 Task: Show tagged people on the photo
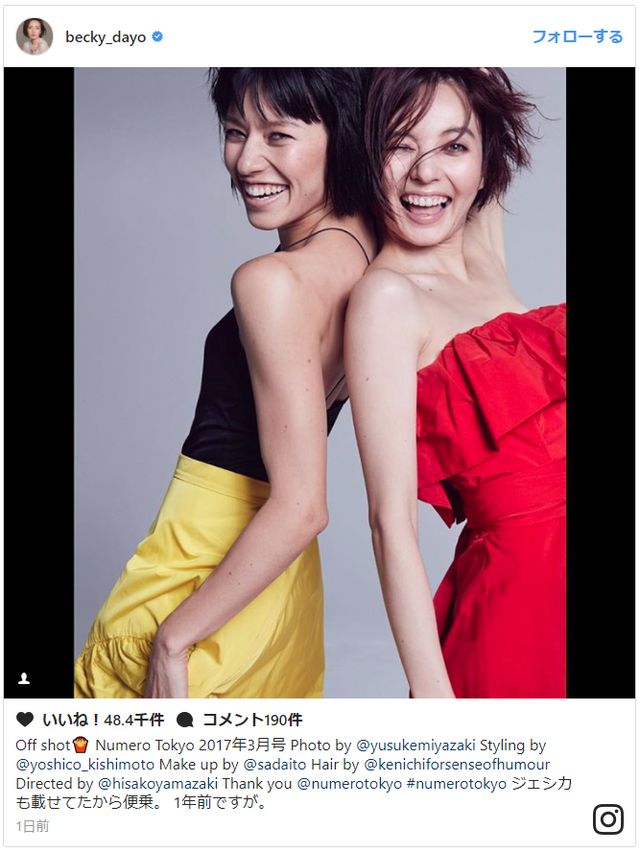(x=24, y=678)
